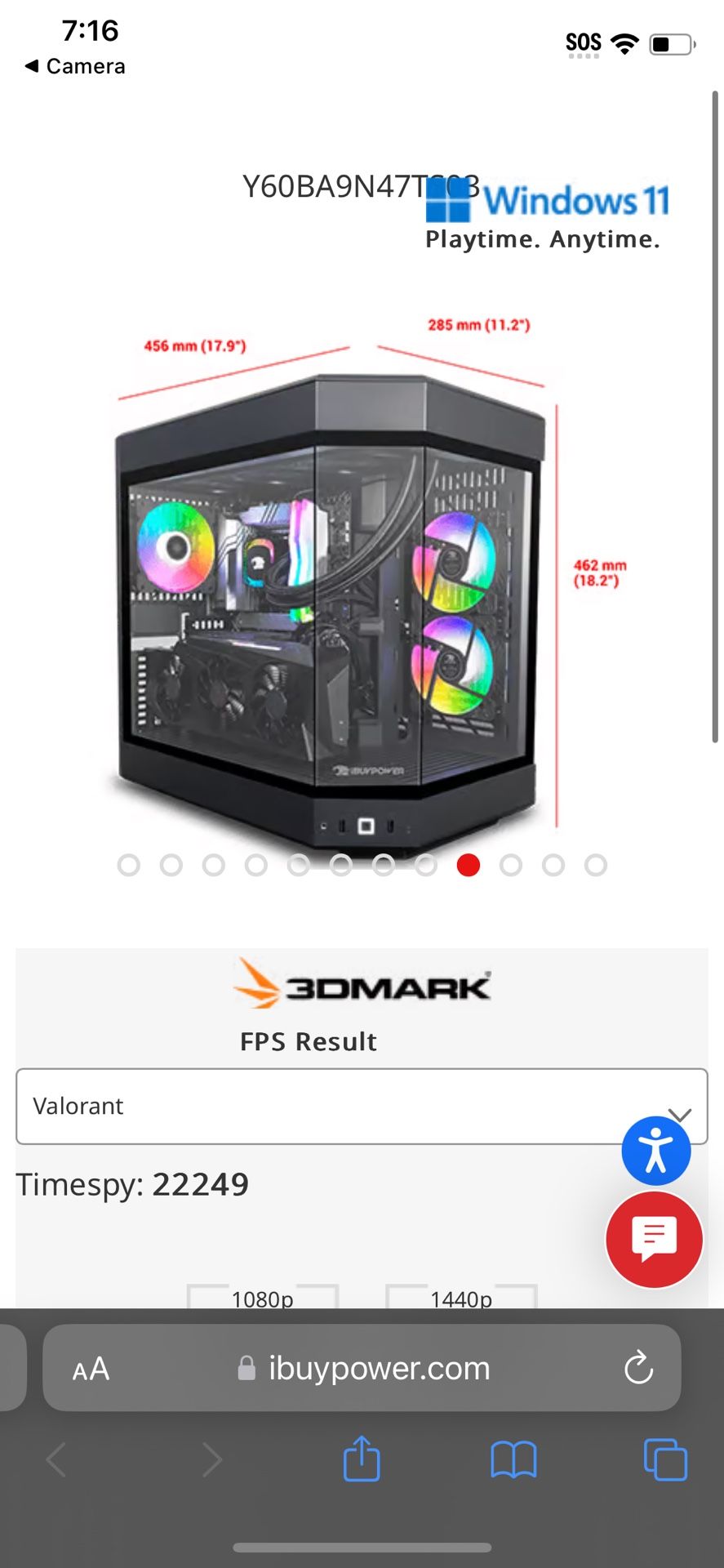Select the last carousel dot
724x1568 pixels.
(597, 864)
